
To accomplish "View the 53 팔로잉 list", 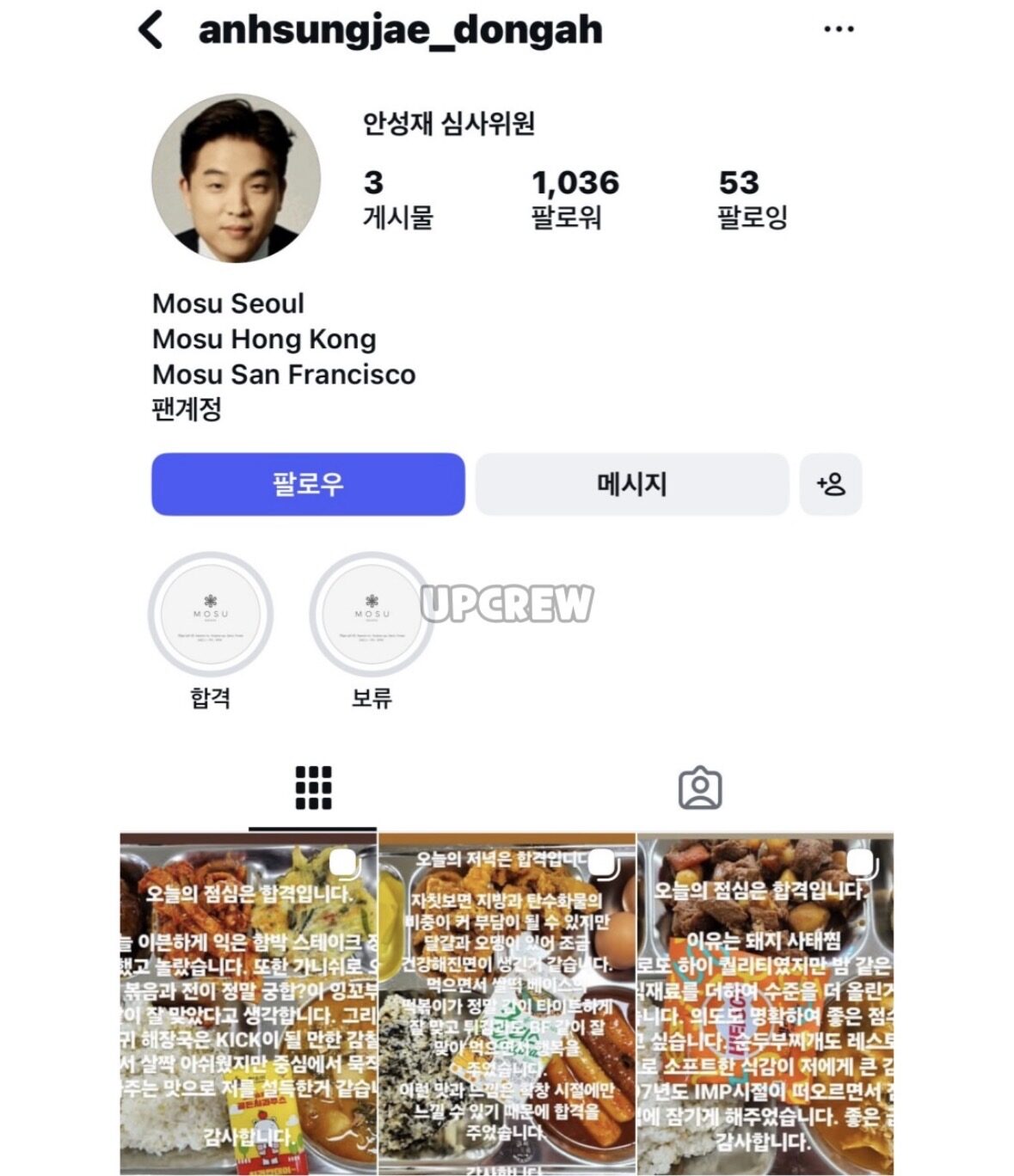I will coord(752,199).
